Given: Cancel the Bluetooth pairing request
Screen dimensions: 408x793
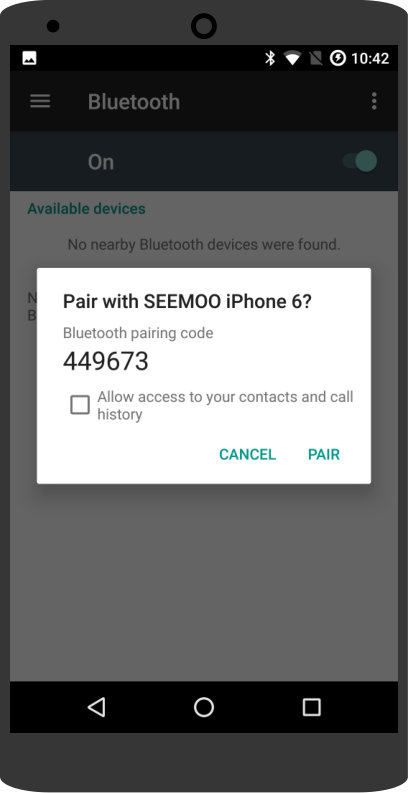Looking at the screenshot, I should tap(247, 454).
